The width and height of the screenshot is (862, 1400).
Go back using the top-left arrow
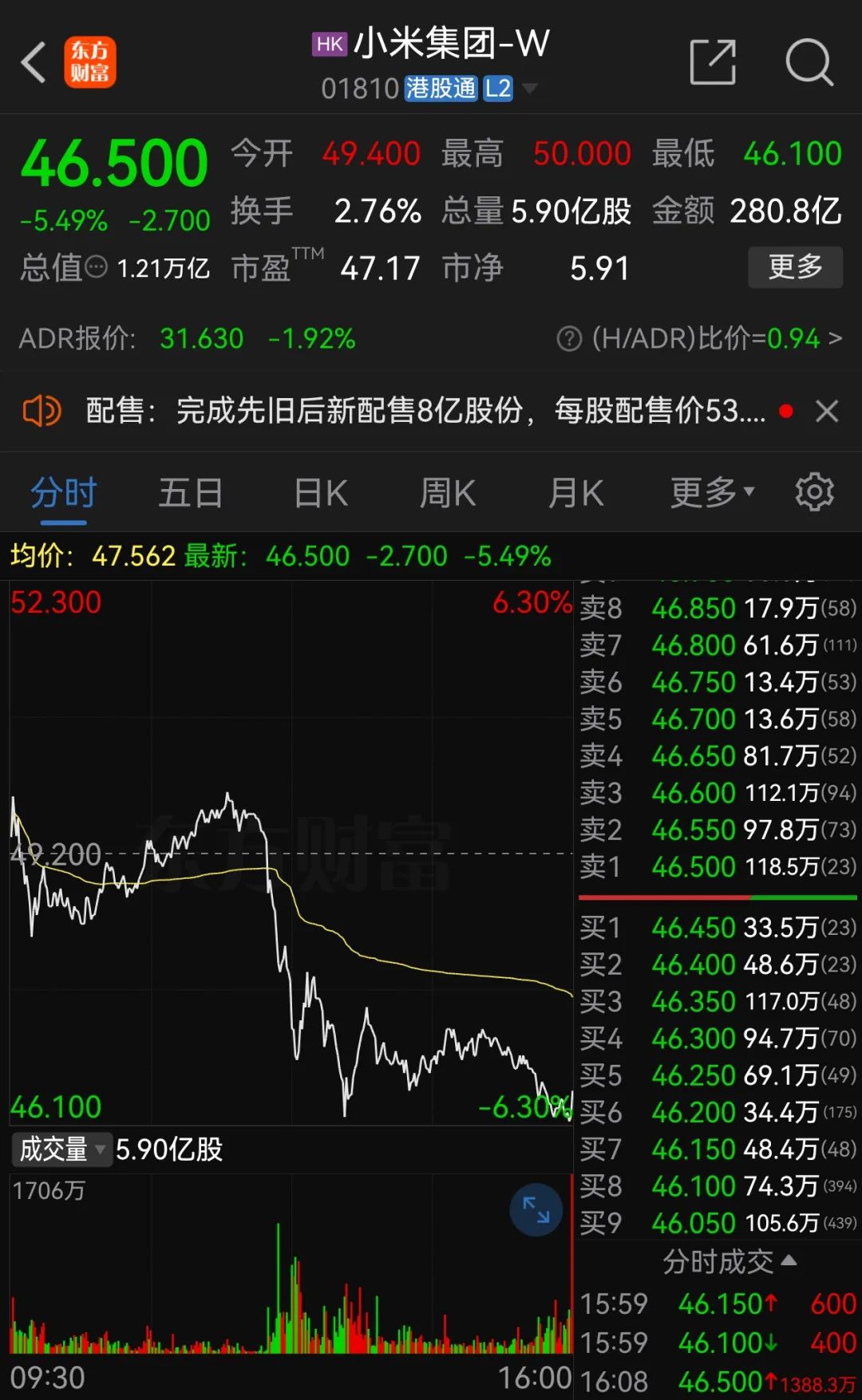[34, 62]
